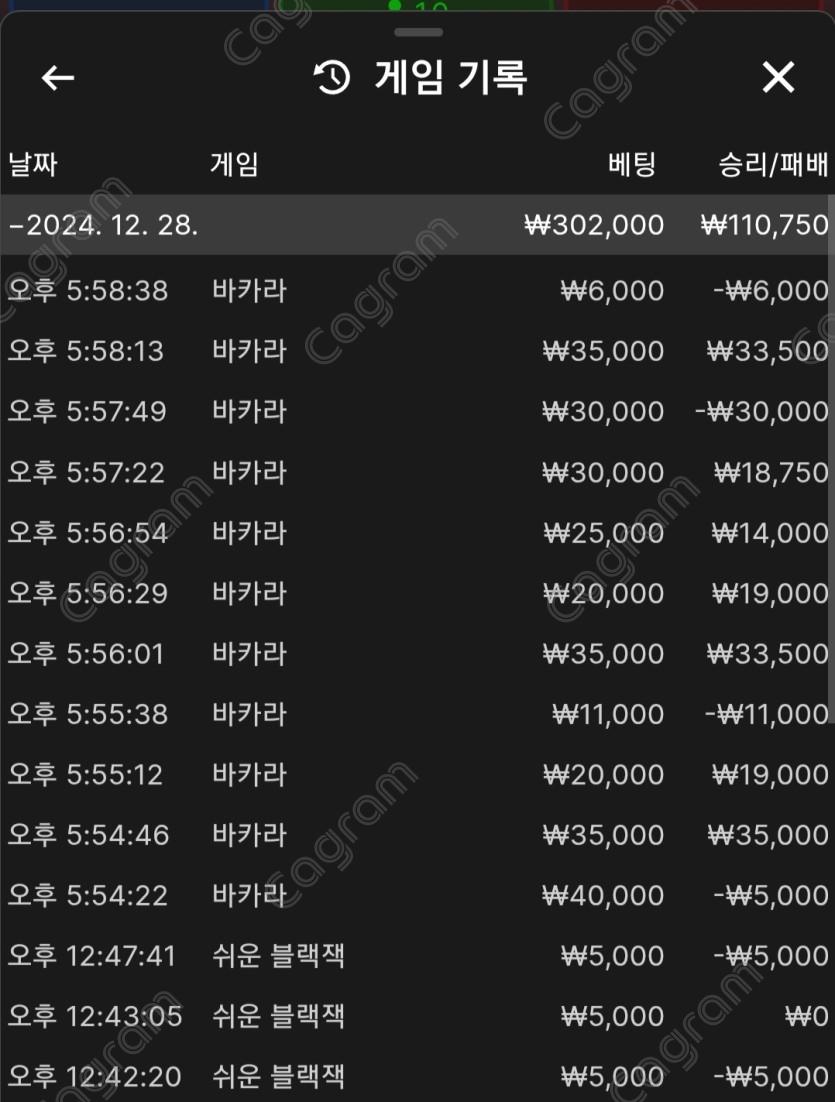Open the 바카라 round at 오후 5:56:01
The image size is (835, 1102).
click(x=417, y=654)
